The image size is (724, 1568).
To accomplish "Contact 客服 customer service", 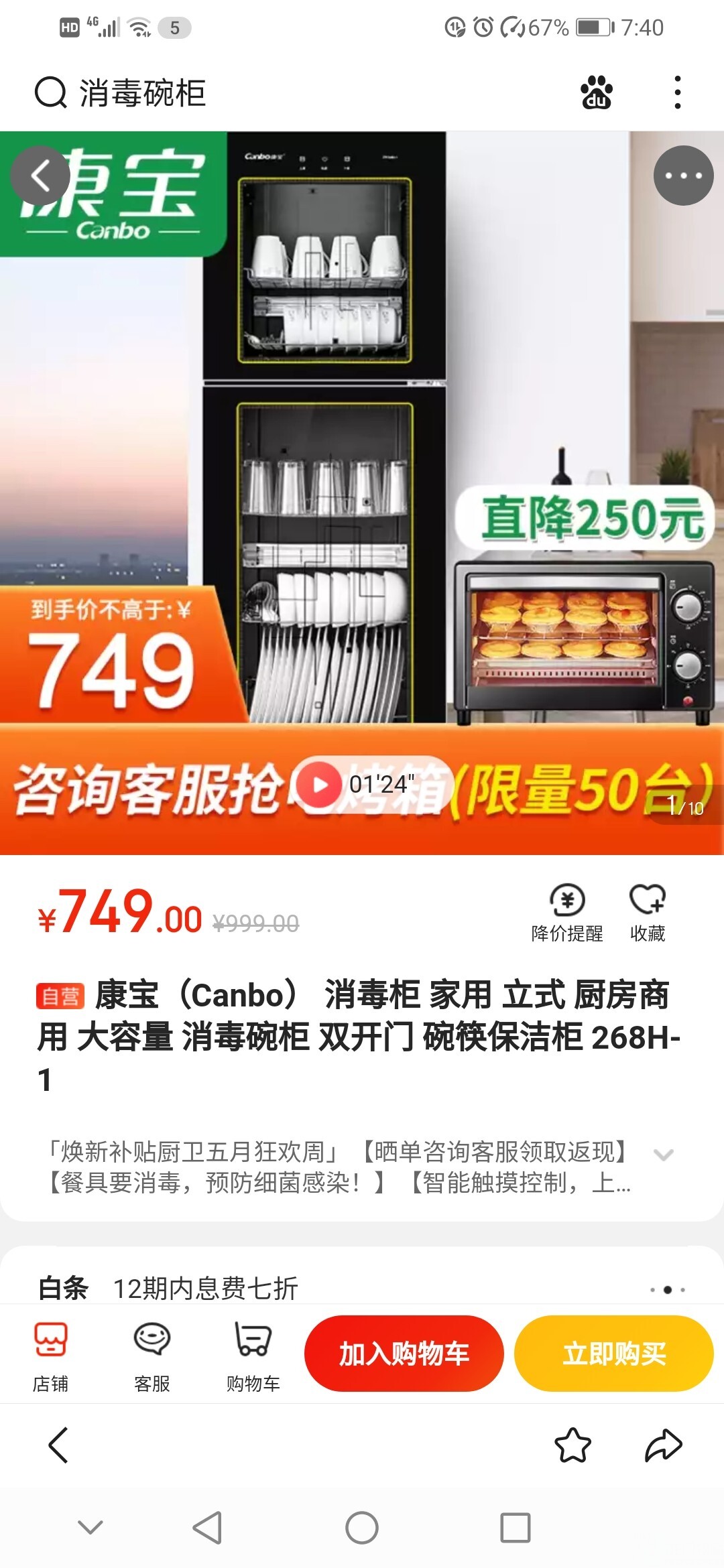I will (x=152, y=1355).
